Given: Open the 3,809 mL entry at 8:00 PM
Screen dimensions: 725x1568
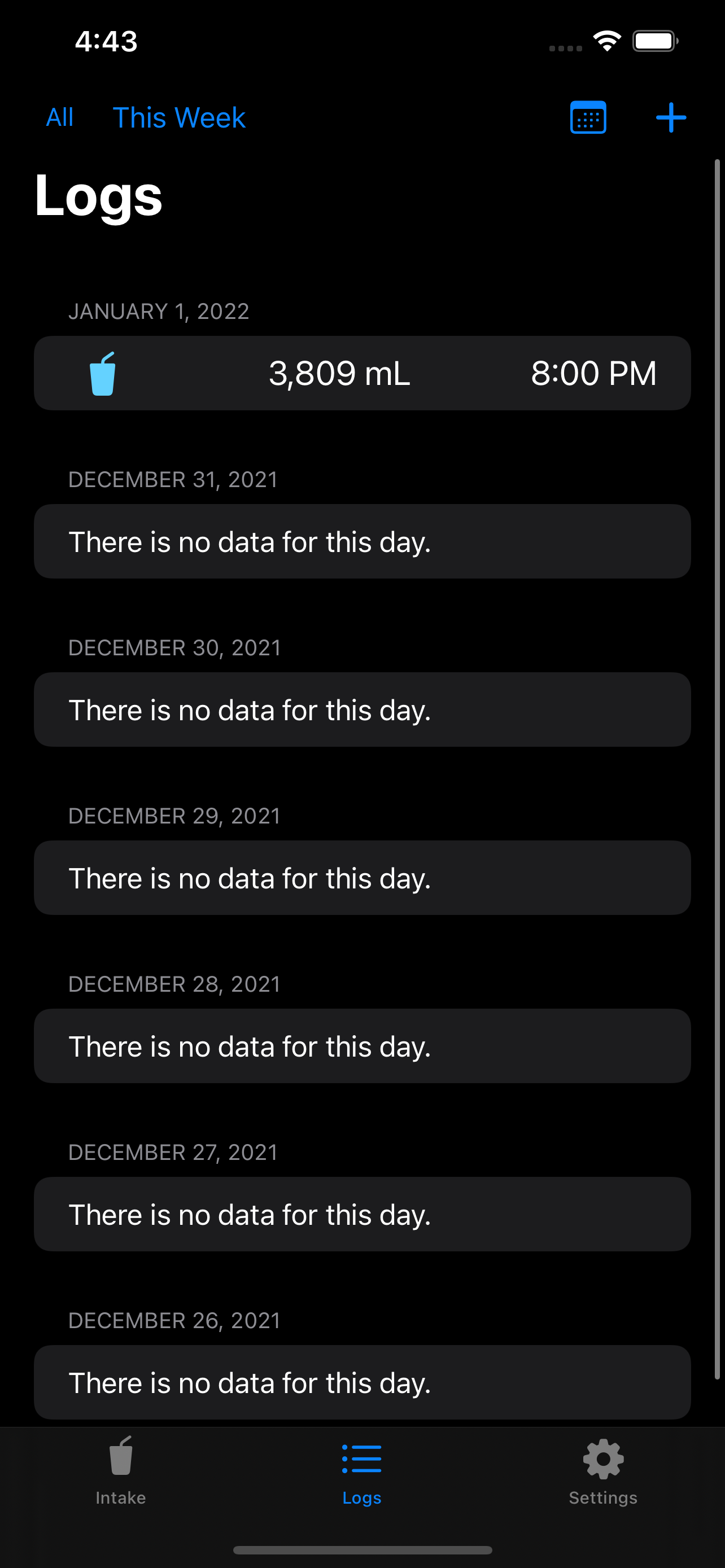Looking at the screenshot, I should [362, 373].
